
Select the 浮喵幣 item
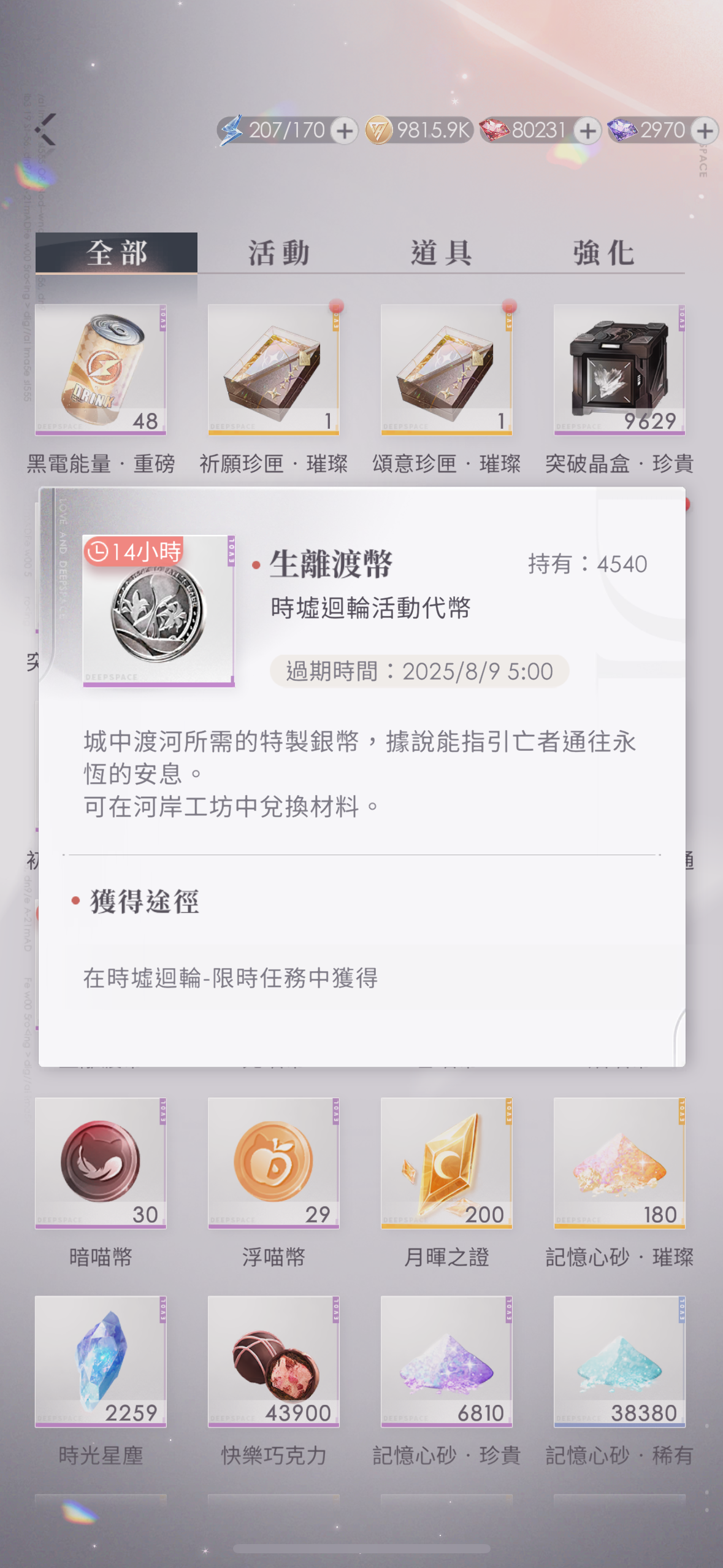point(274,1163)
